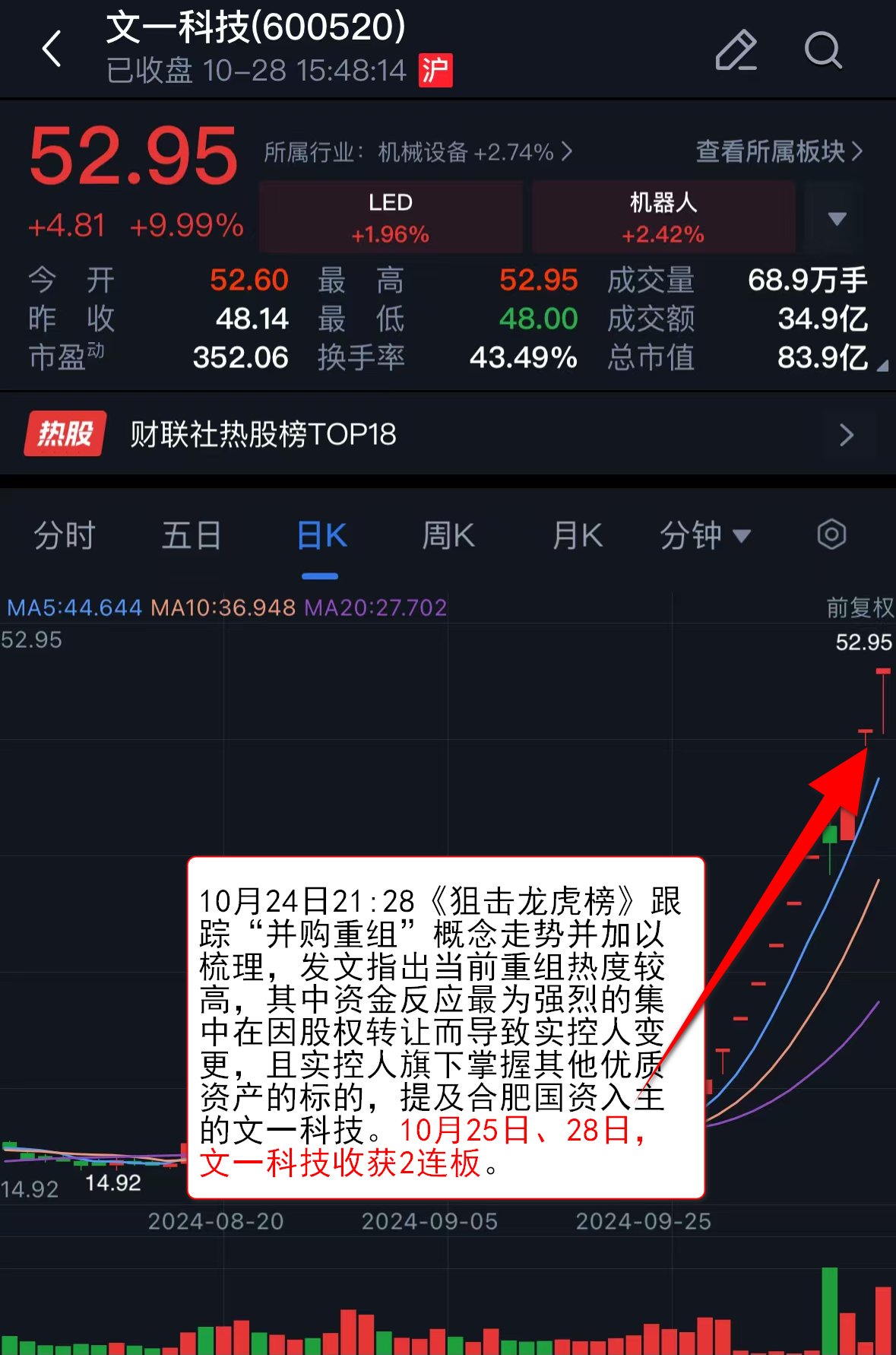Viewport: 896px width, 1355px height.
Task: Change the 前复权 adjustment mode
Action: point(860,608)
